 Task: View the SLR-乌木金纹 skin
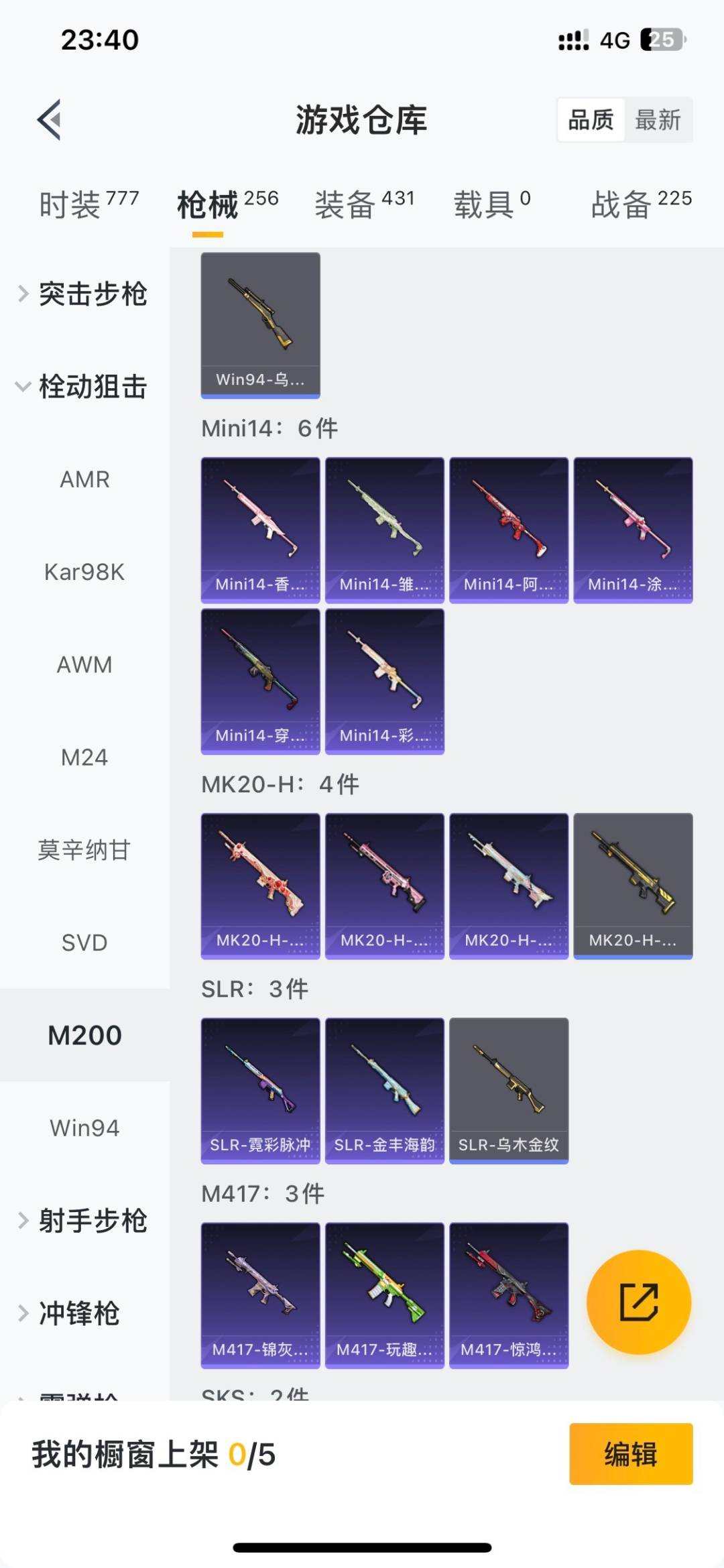[508, 1090]
